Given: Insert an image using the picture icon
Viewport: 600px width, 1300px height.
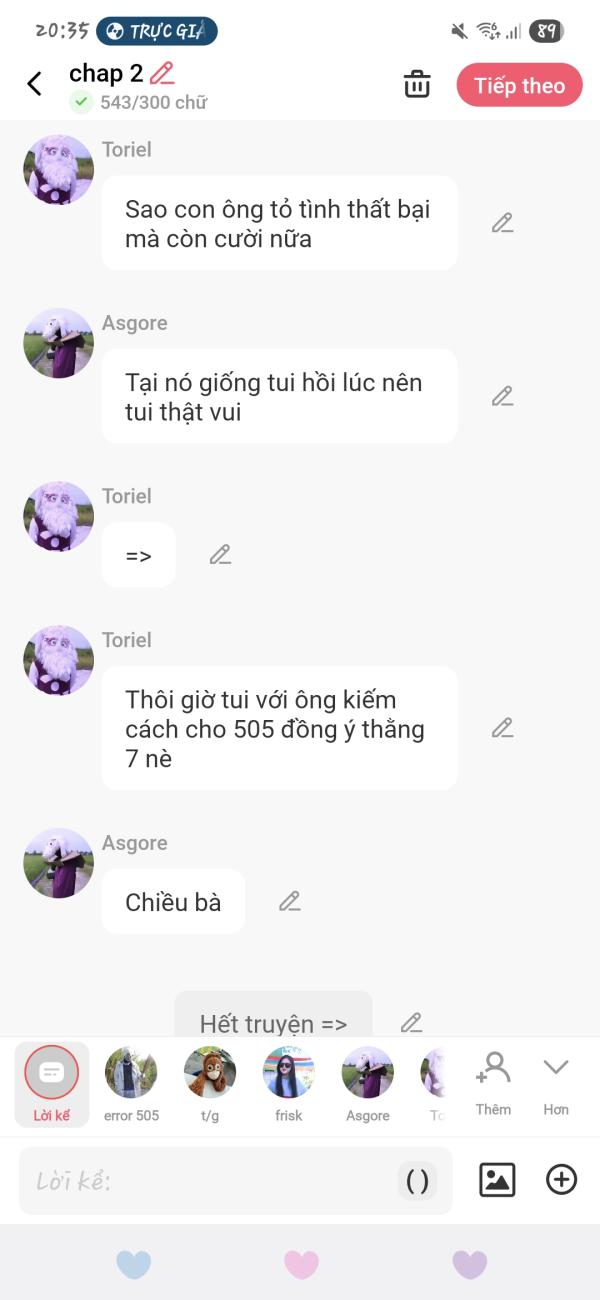Looking at the screenshot, I should 497,1180.
